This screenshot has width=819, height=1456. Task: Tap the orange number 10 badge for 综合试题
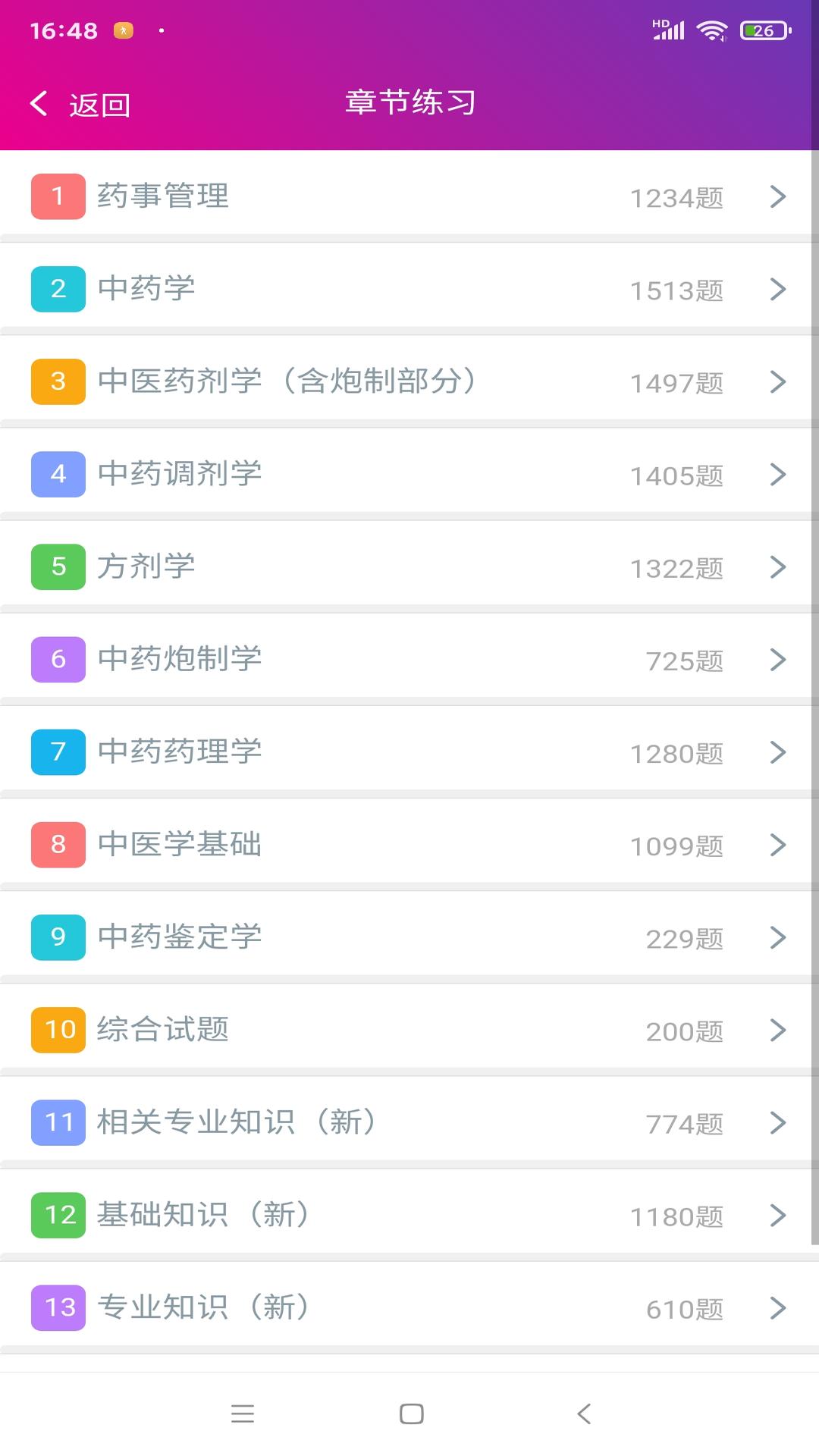click(x=57, y=1029)
